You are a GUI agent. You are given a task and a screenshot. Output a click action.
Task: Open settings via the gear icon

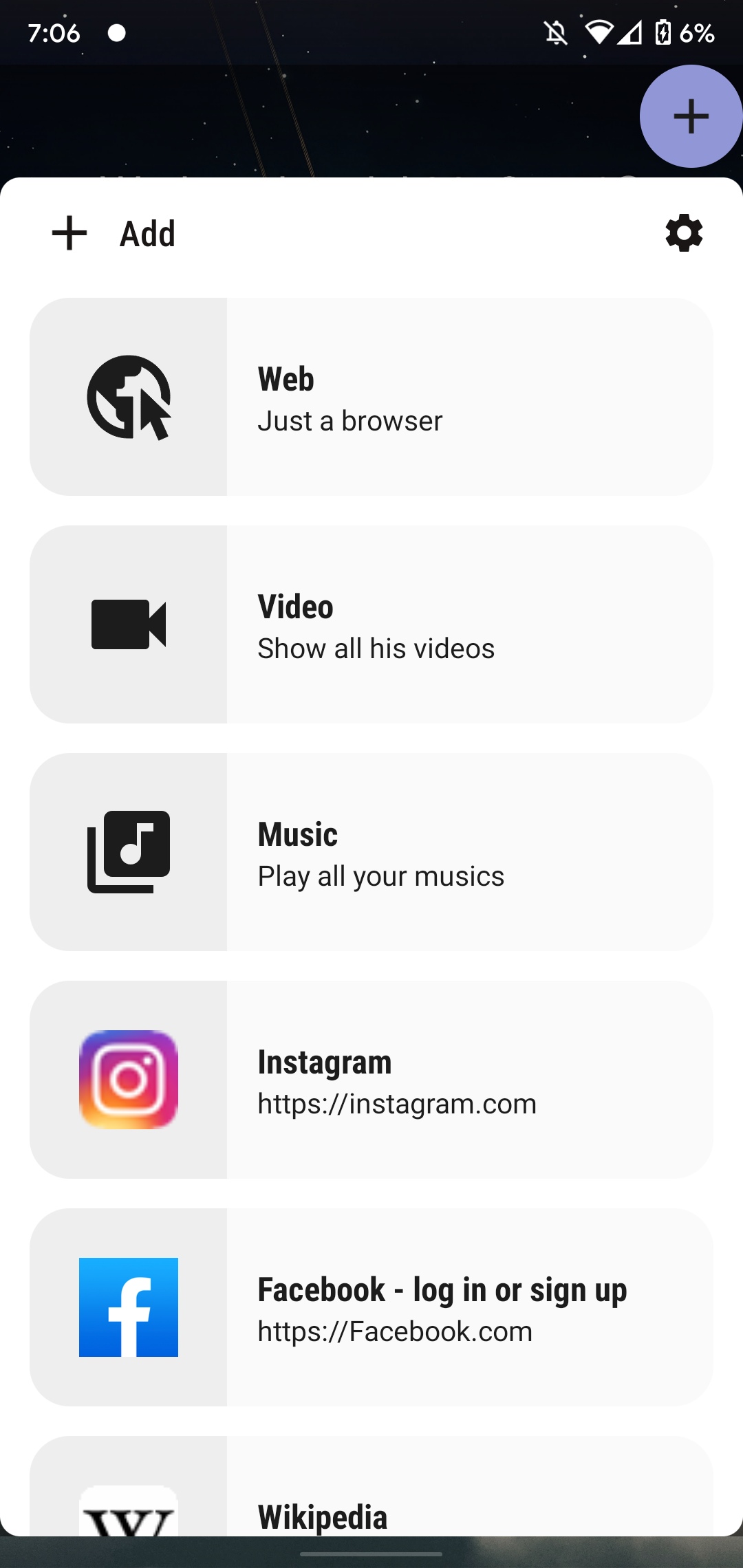coord(684,233)
